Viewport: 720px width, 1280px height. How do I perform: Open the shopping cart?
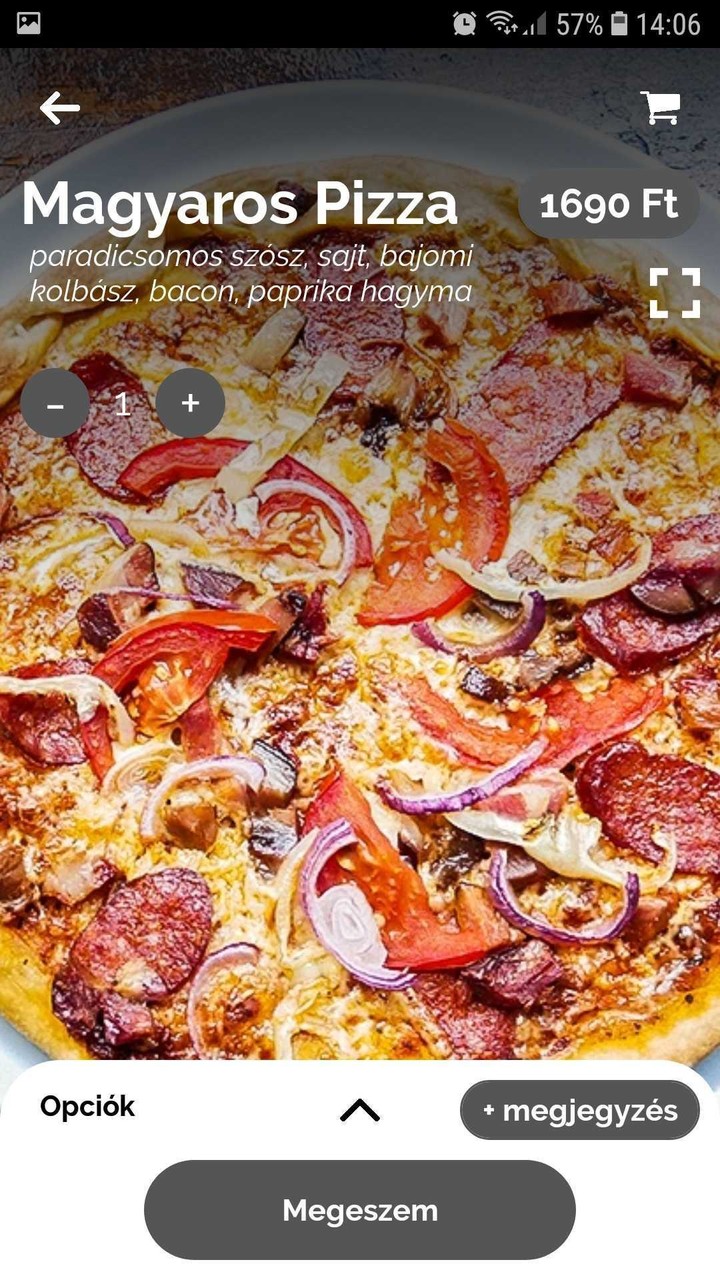click(x=660, y=107)
